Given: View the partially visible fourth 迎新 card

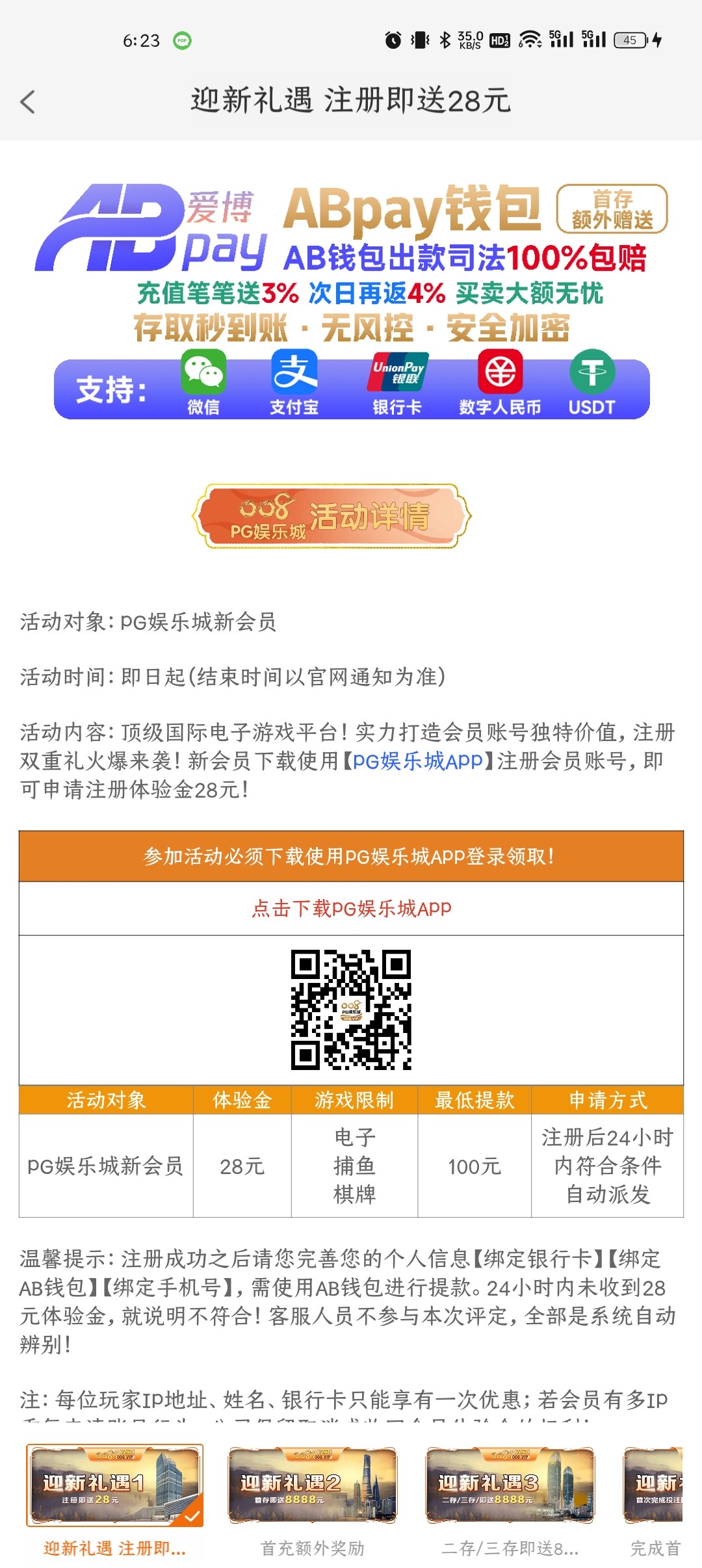Looking at the screenshot, I should [654, 1485].
